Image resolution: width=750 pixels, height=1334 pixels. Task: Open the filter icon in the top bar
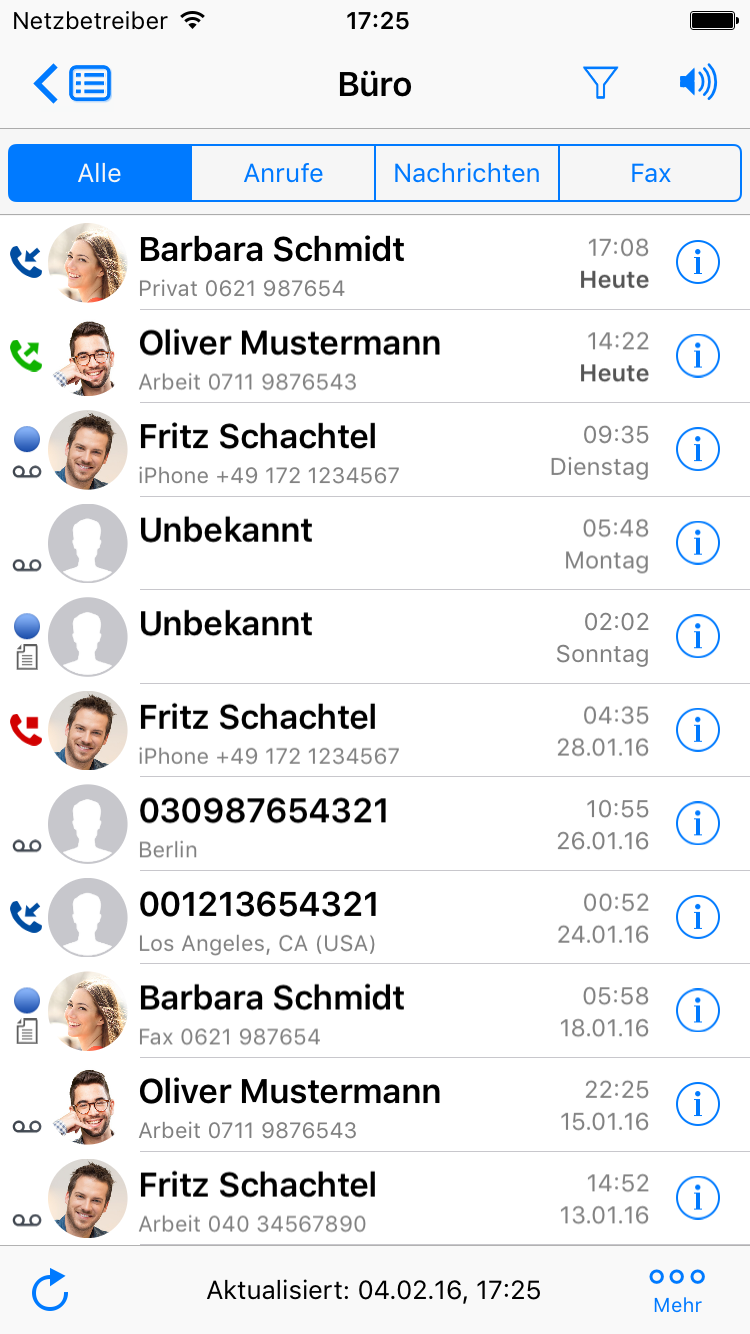pos(601,84)
